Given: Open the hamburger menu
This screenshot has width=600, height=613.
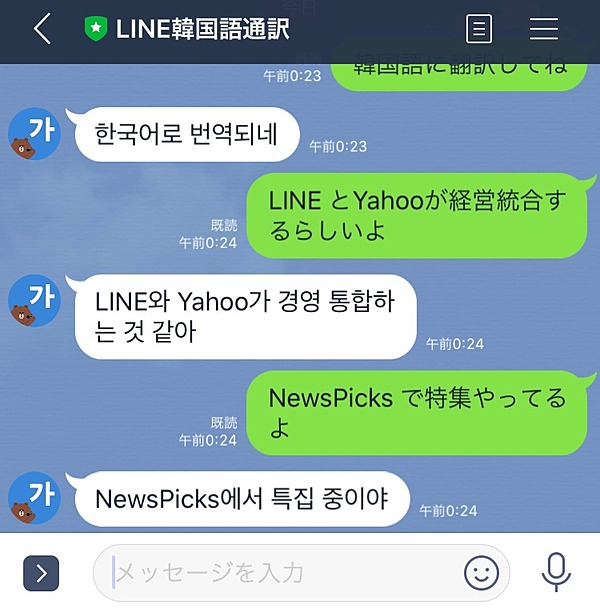Looking at the screenshot, I should pos(544,29).
